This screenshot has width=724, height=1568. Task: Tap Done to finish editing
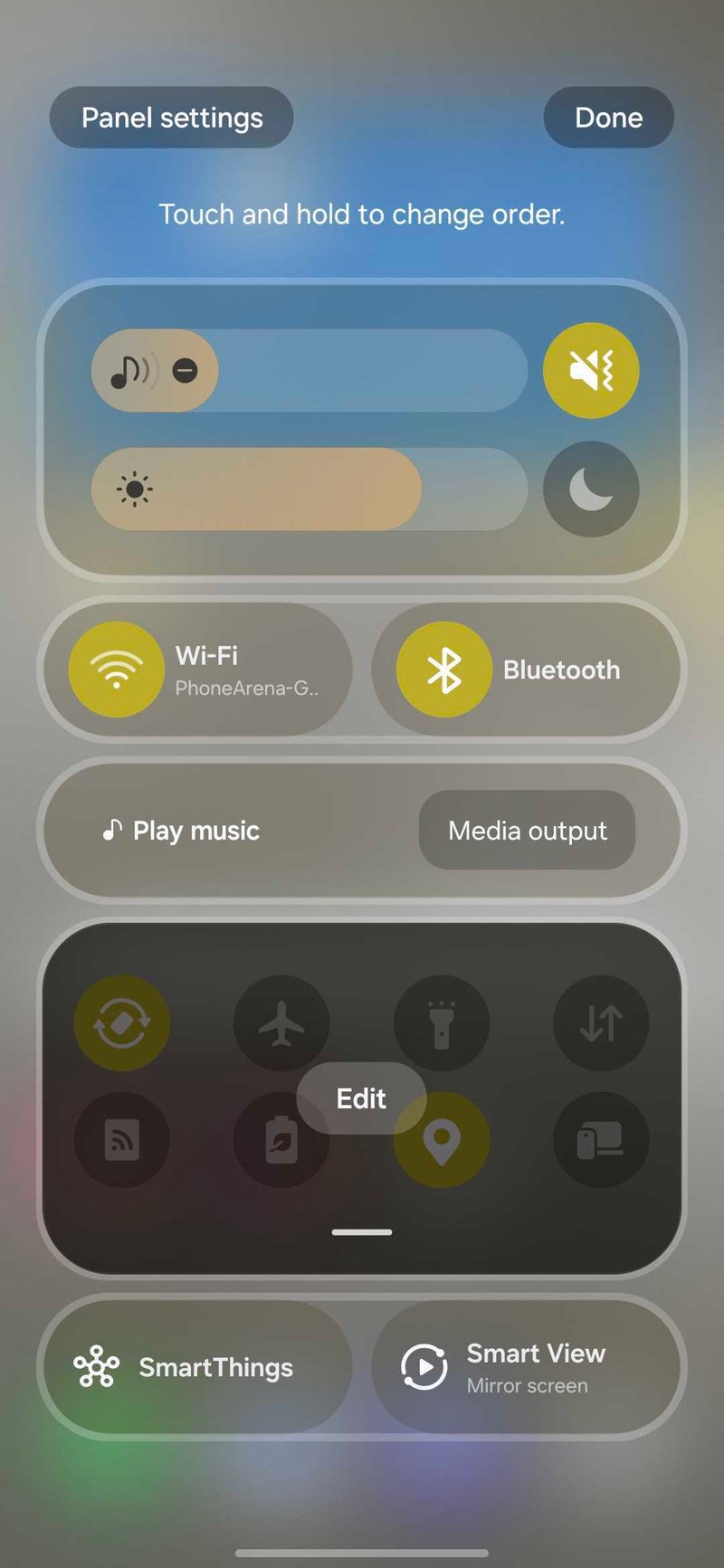pos(608,118)
